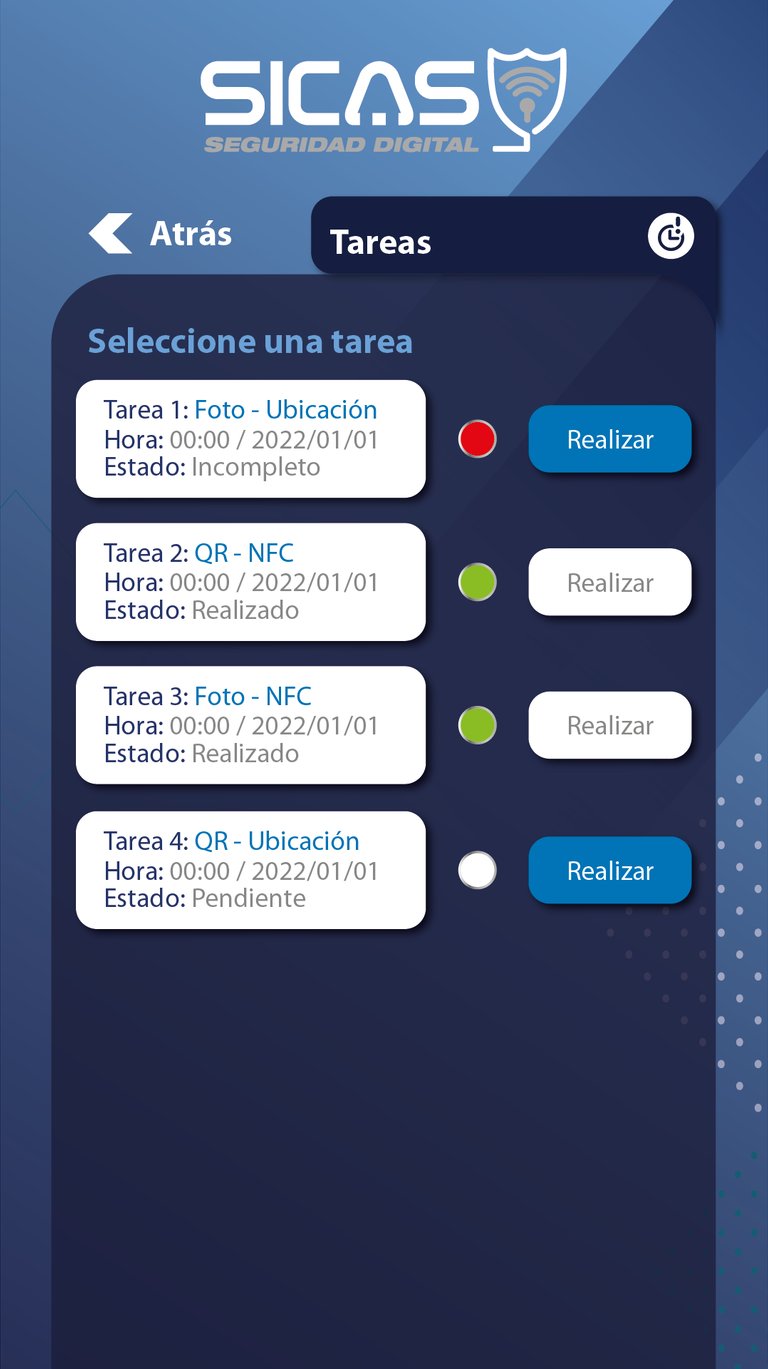The width and height of the screenshot is (768, 1369).
Task: Tap Realizar for Tarea 4 QR - Ubicación
Action: click(609, 870)
